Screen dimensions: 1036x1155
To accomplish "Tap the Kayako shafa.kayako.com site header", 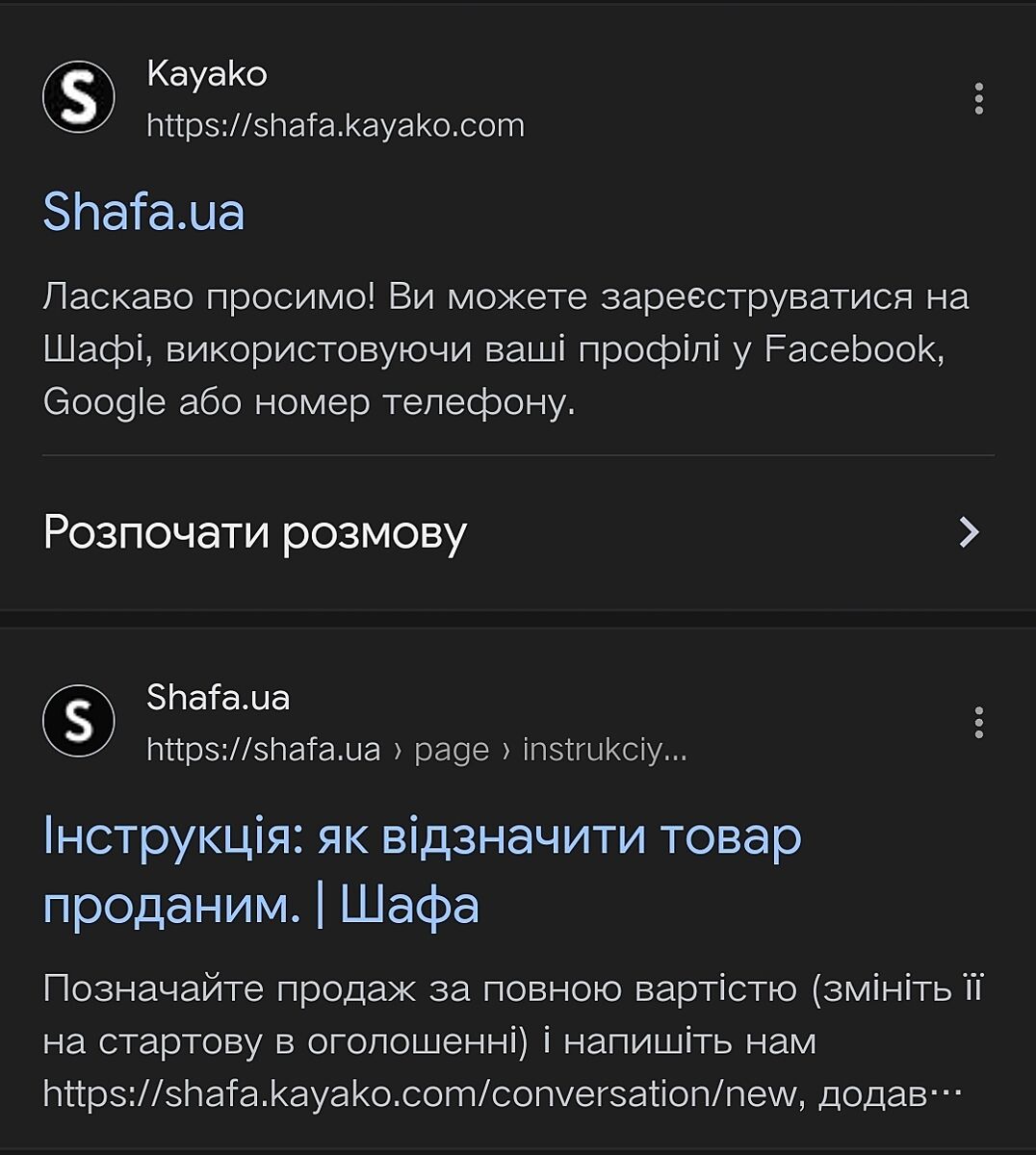I will coord(334,100).
